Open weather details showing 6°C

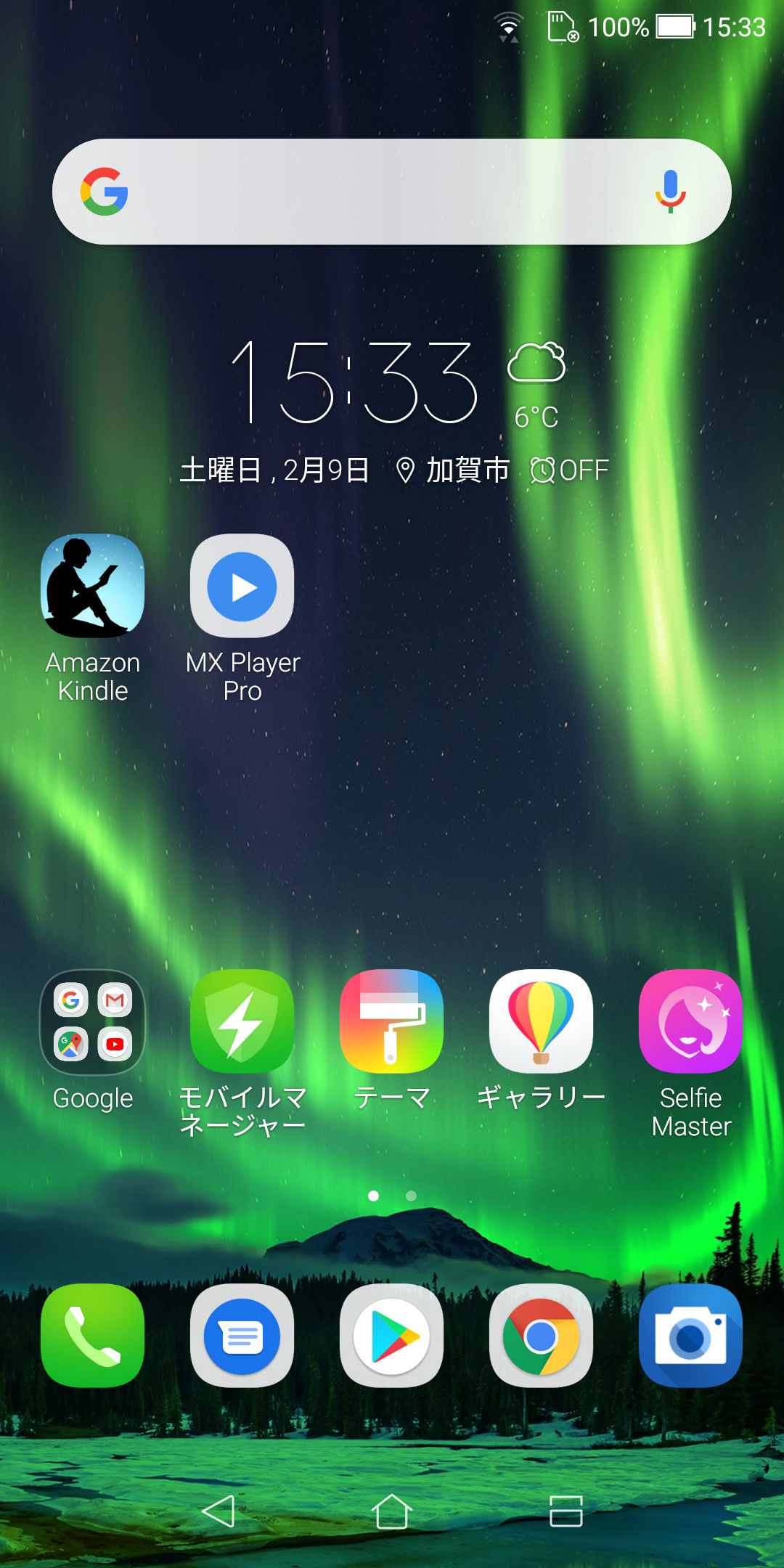coord(536,386)
